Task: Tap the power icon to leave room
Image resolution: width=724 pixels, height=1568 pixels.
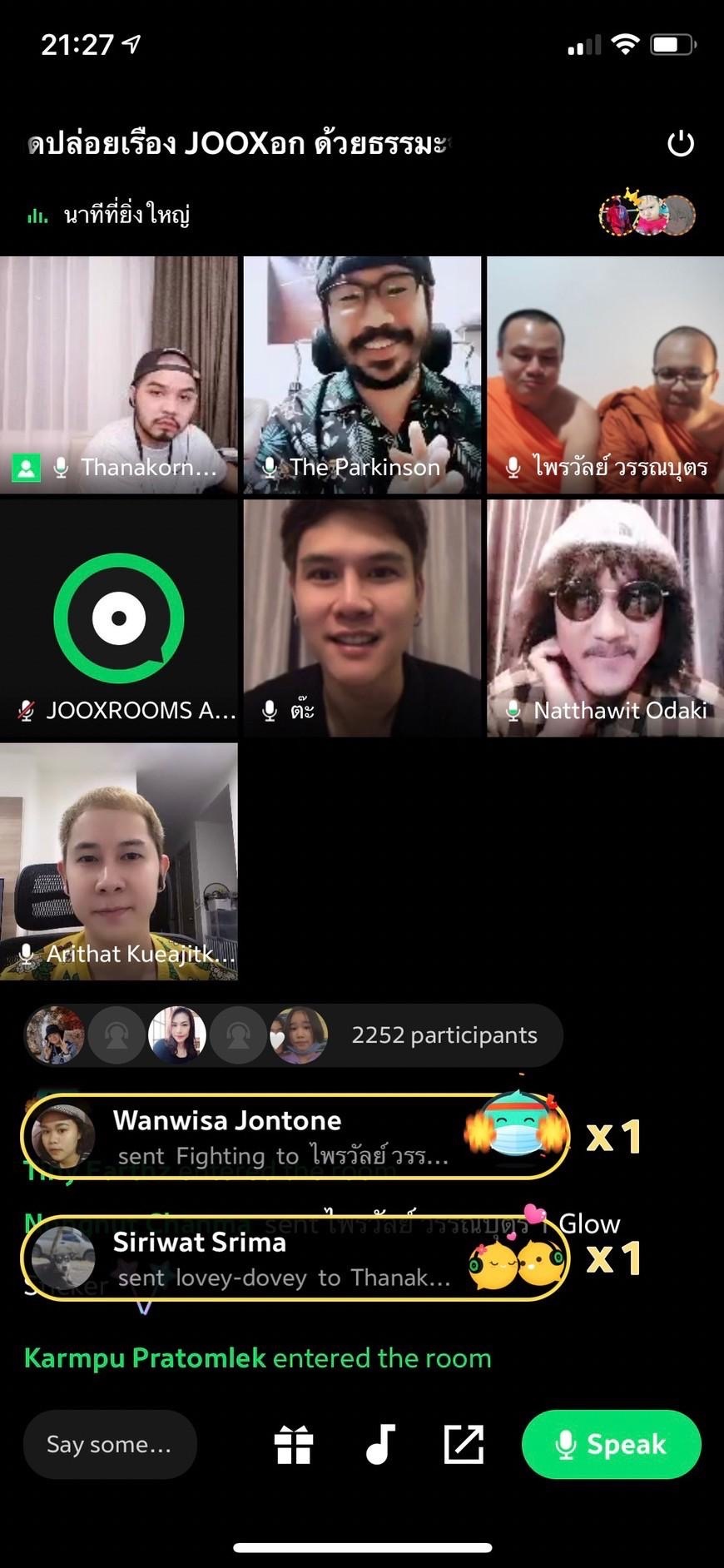Action: pos(680,144)
